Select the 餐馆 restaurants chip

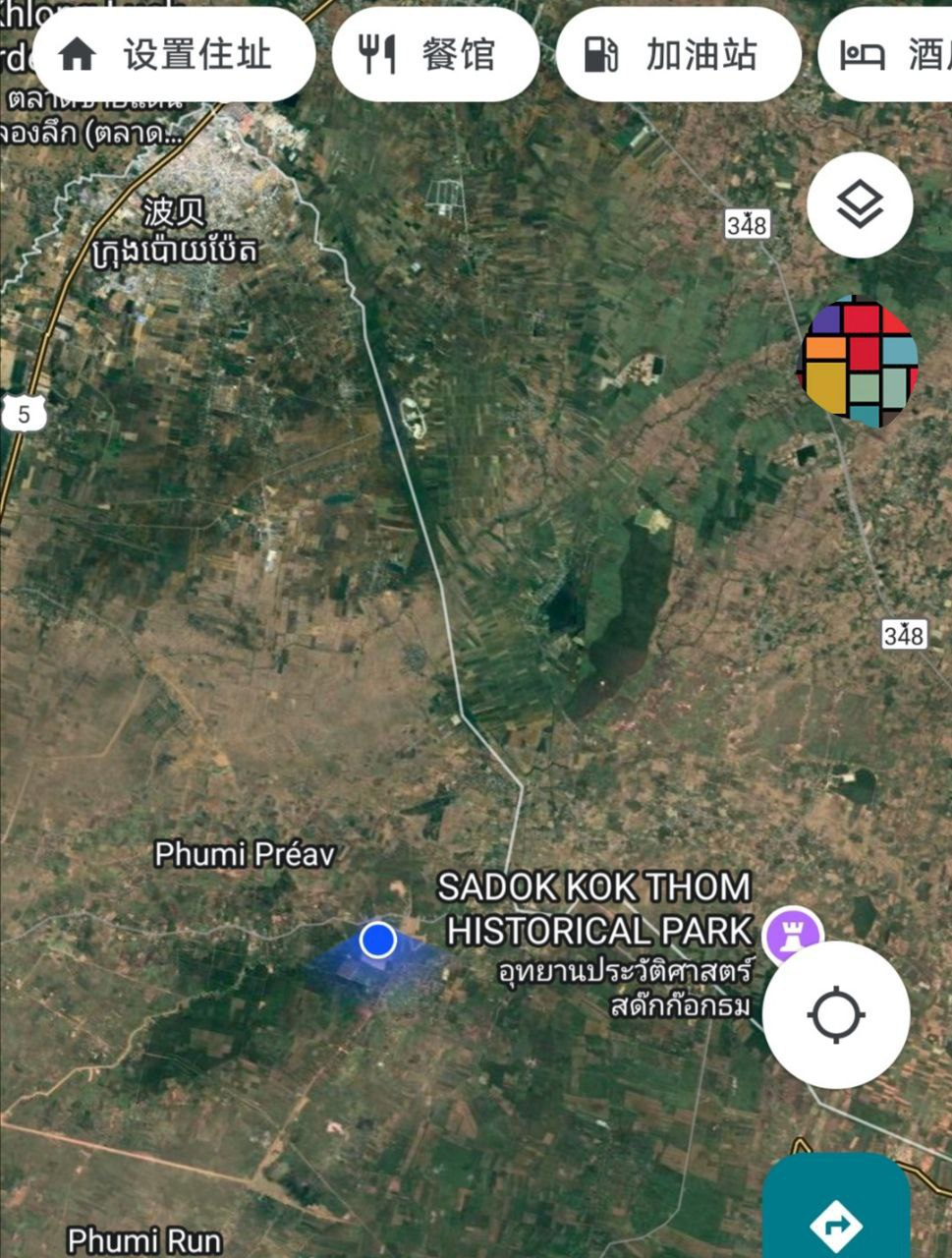click(x=434, y=55)
